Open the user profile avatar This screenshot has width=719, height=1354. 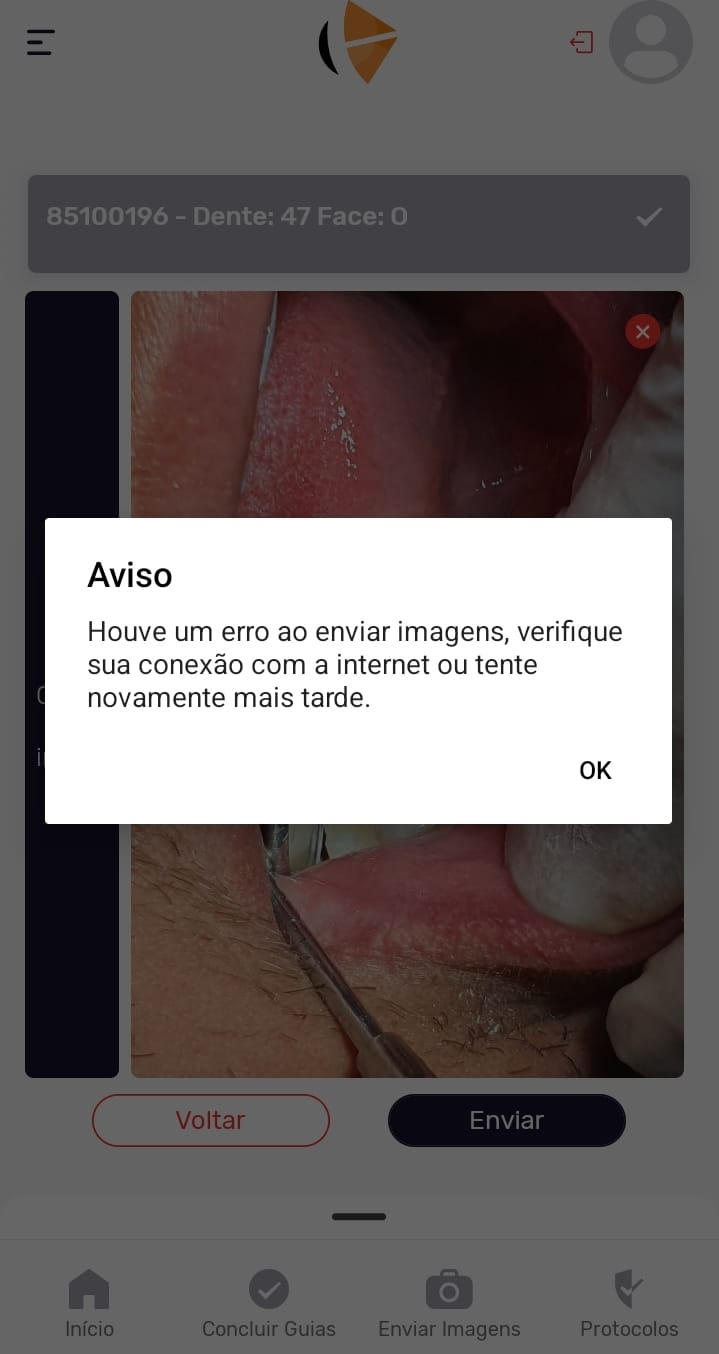pyautogui.click(x=651, y=42)
